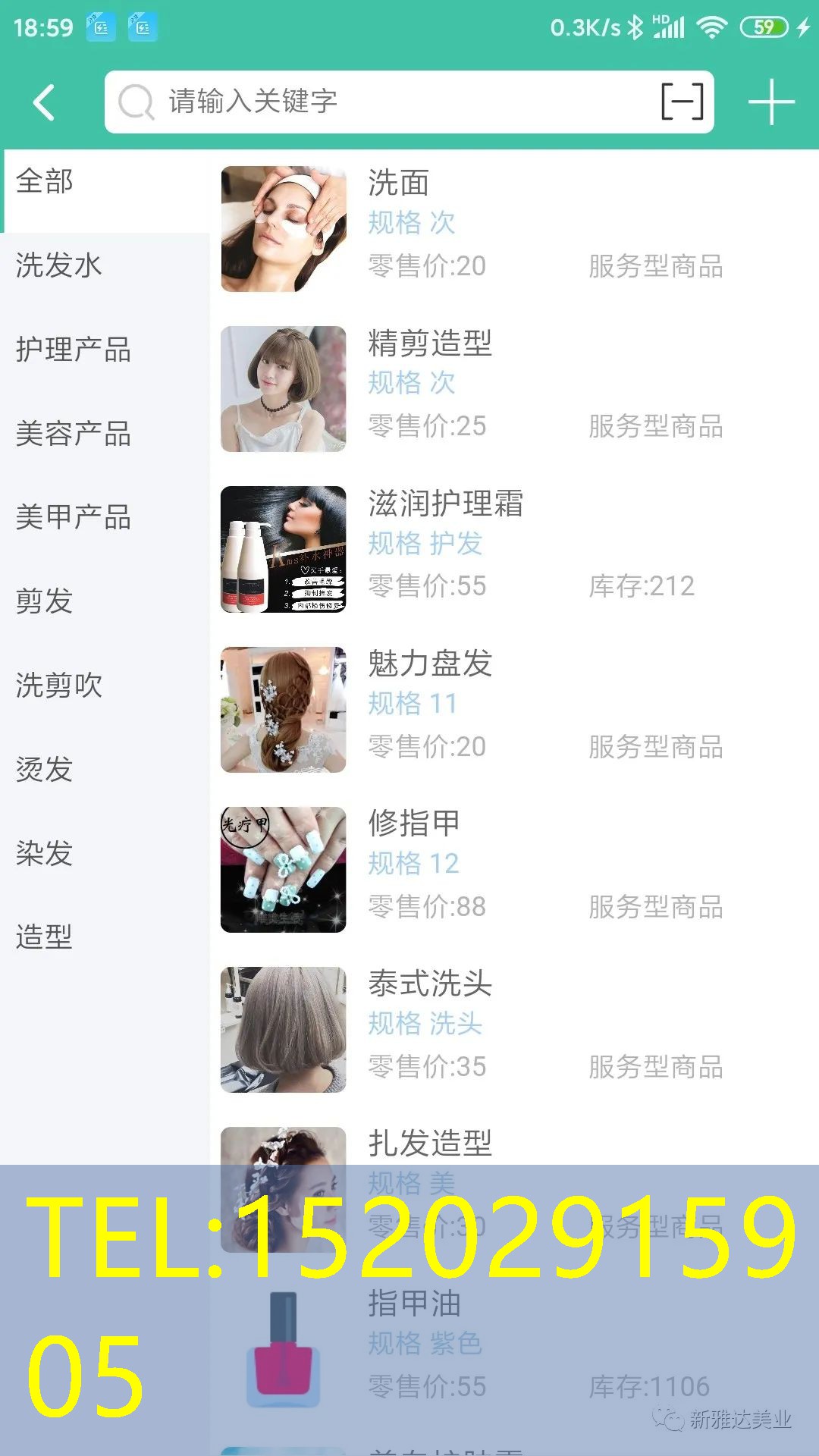The width and height of the screenshot is (819, 1456).
Task: Open the 滋润护理霜 product
Action: [514, 549]
